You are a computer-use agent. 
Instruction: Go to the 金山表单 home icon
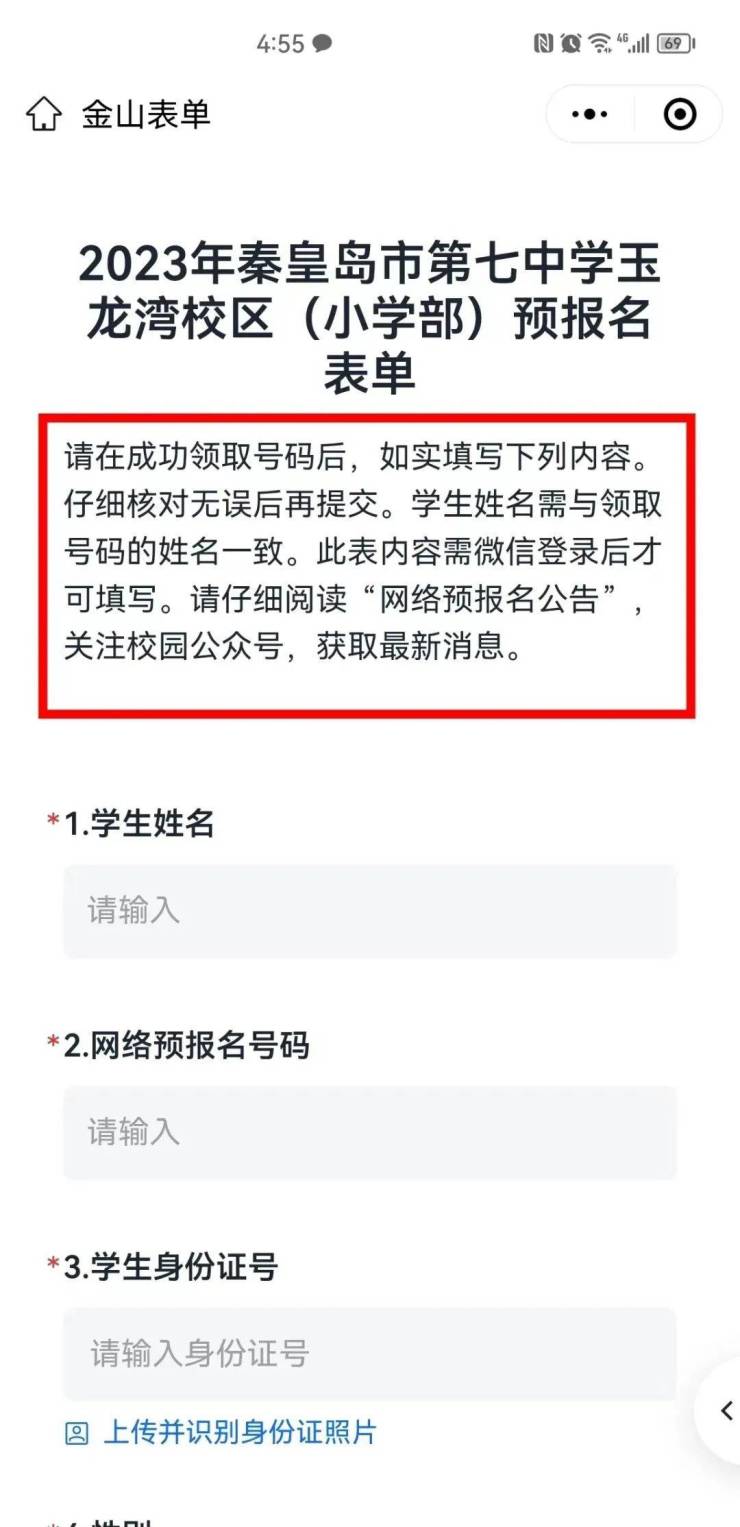43,114
